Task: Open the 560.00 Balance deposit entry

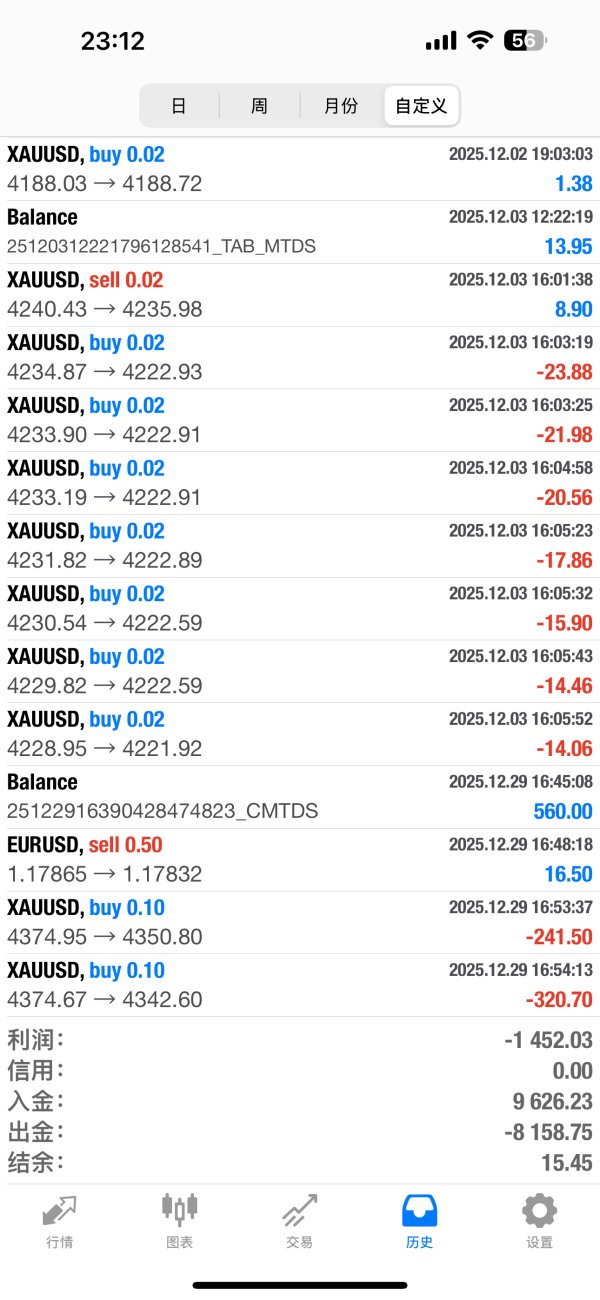Action: (x=300, y=797)
